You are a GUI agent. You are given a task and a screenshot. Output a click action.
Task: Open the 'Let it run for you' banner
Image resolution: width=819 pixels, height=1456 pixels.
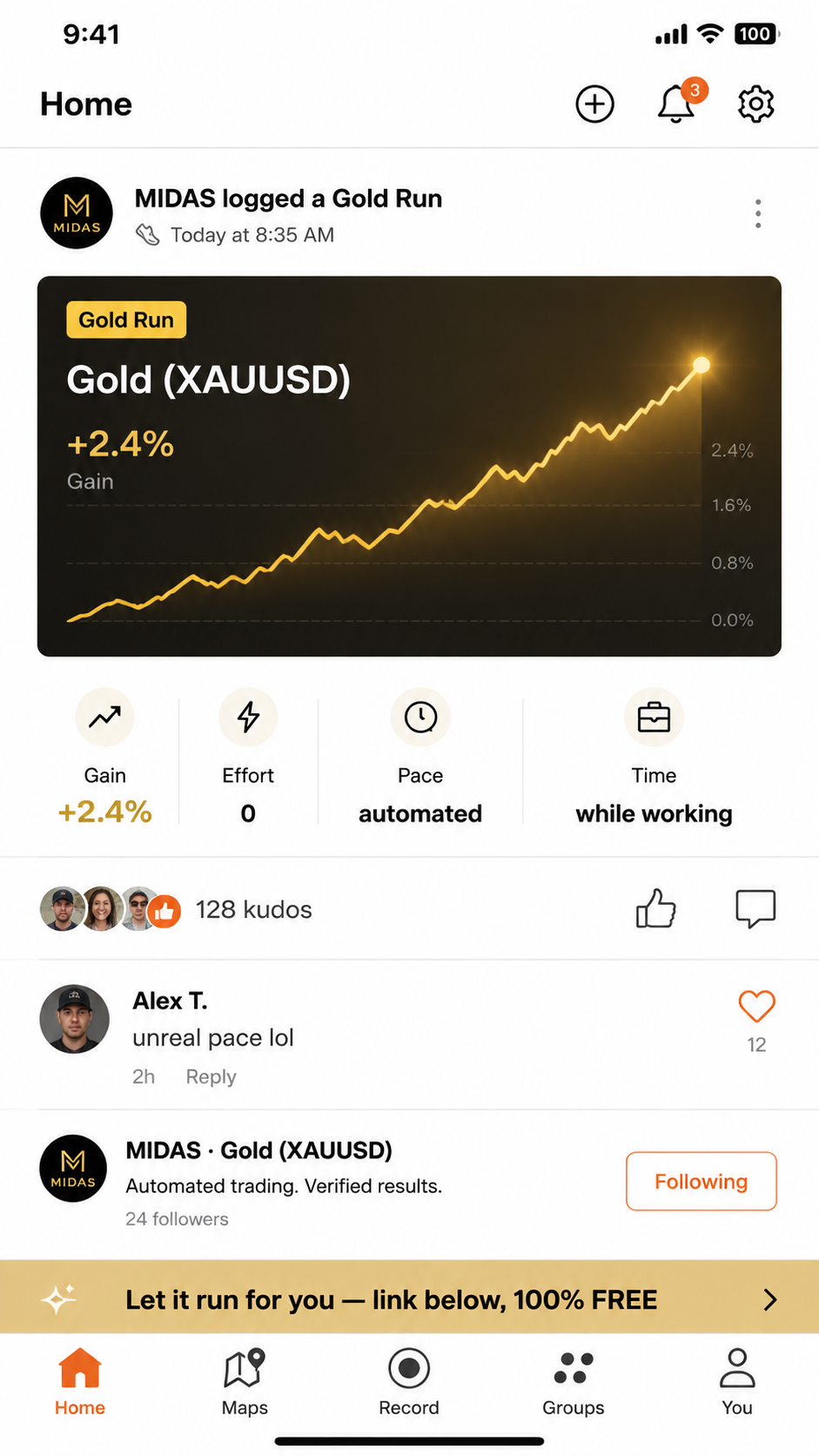[x=409, y=1298]
